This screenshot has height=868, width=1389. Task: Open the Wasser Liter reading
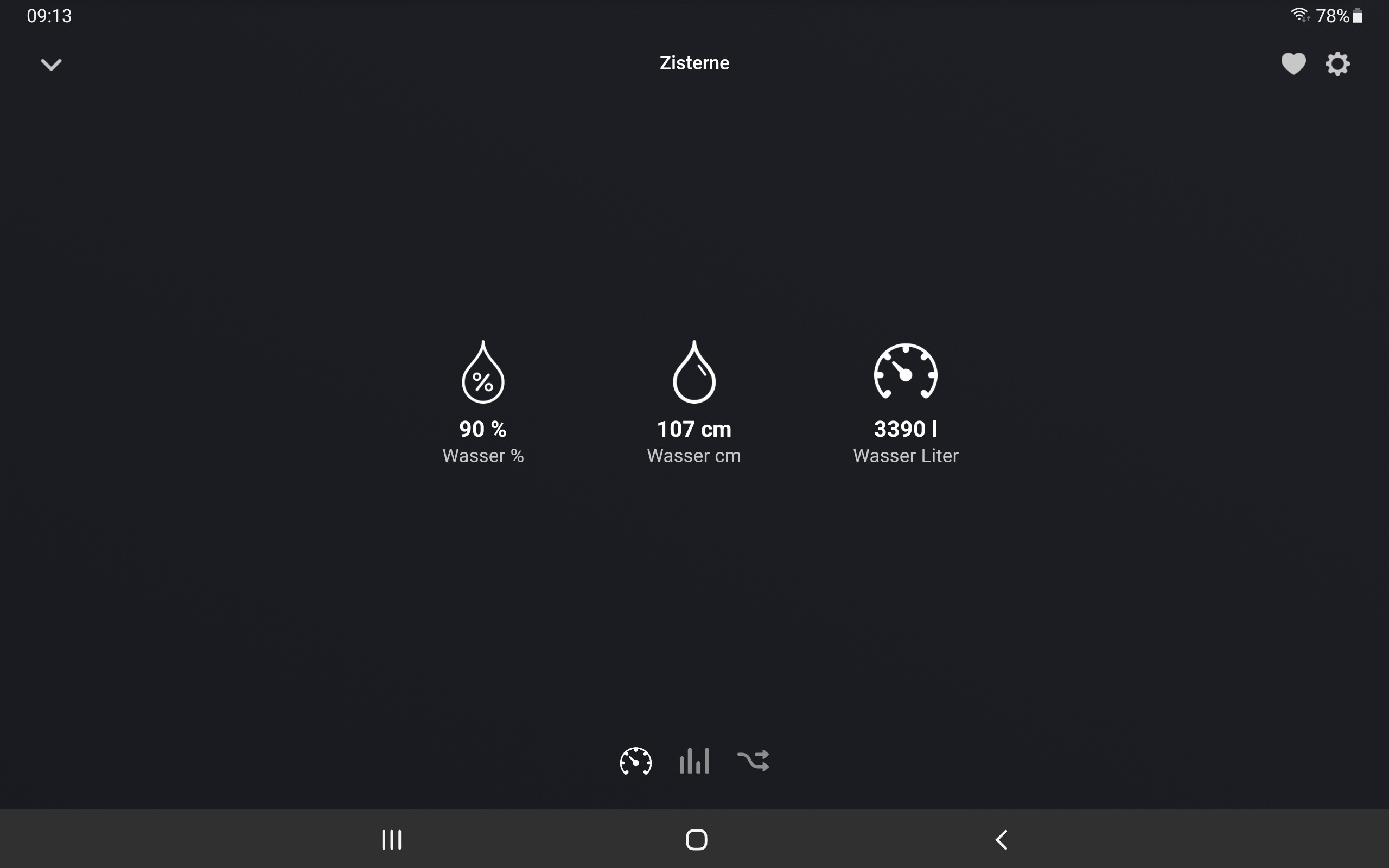click(906, 403)
